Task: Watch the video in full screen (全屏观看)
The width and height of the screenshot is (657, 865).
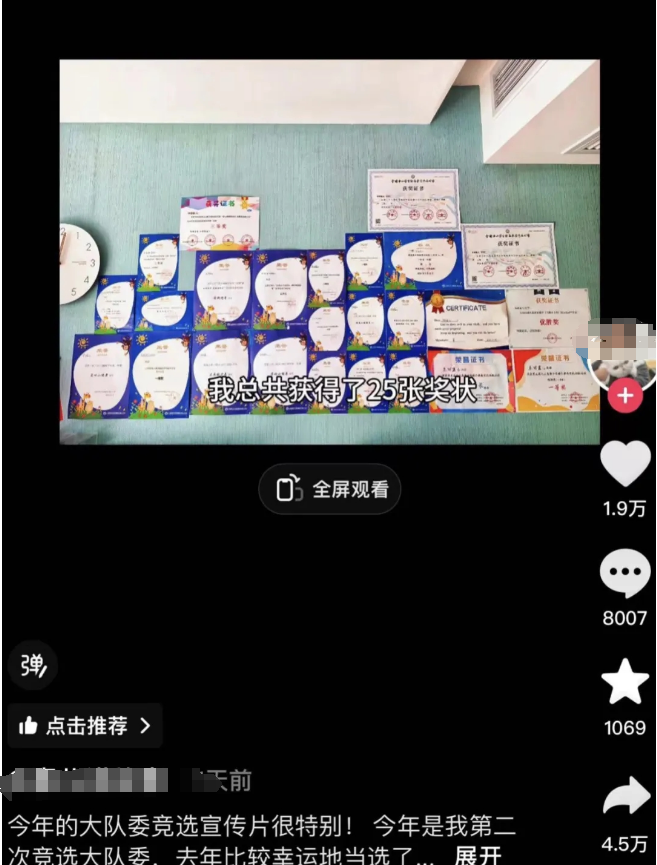Action: click(x=330, y=490)
